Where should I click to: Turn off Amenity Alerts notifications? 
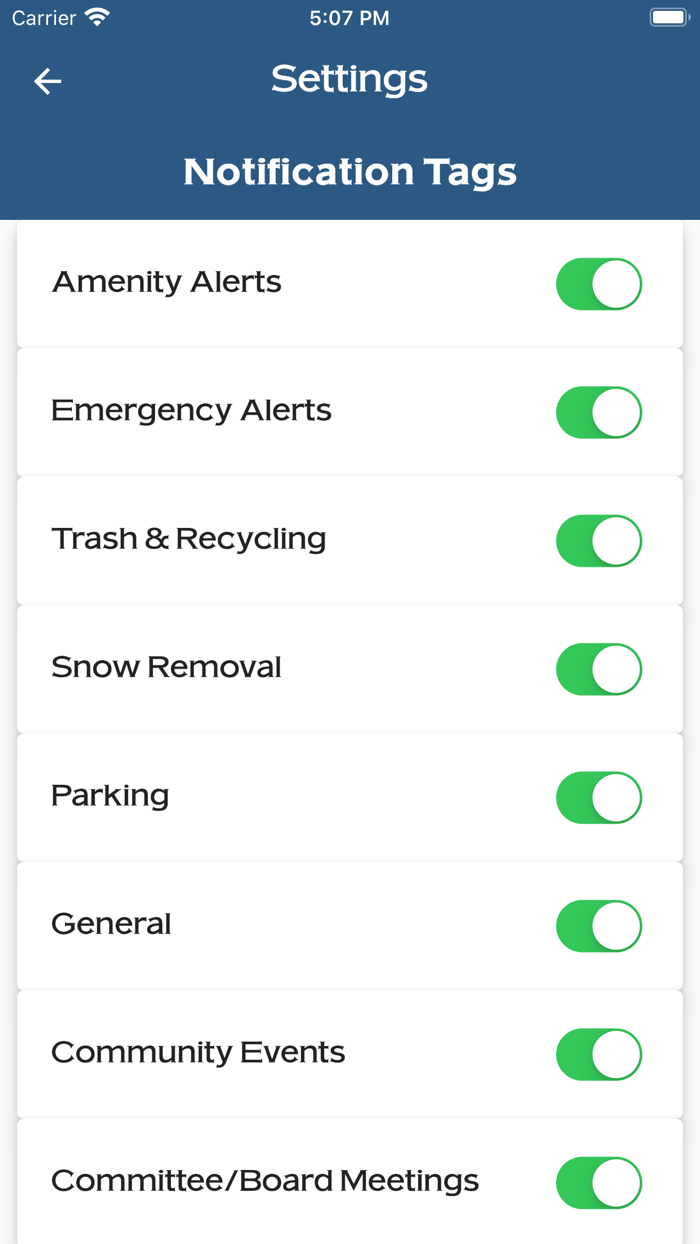tap(599, 284)
